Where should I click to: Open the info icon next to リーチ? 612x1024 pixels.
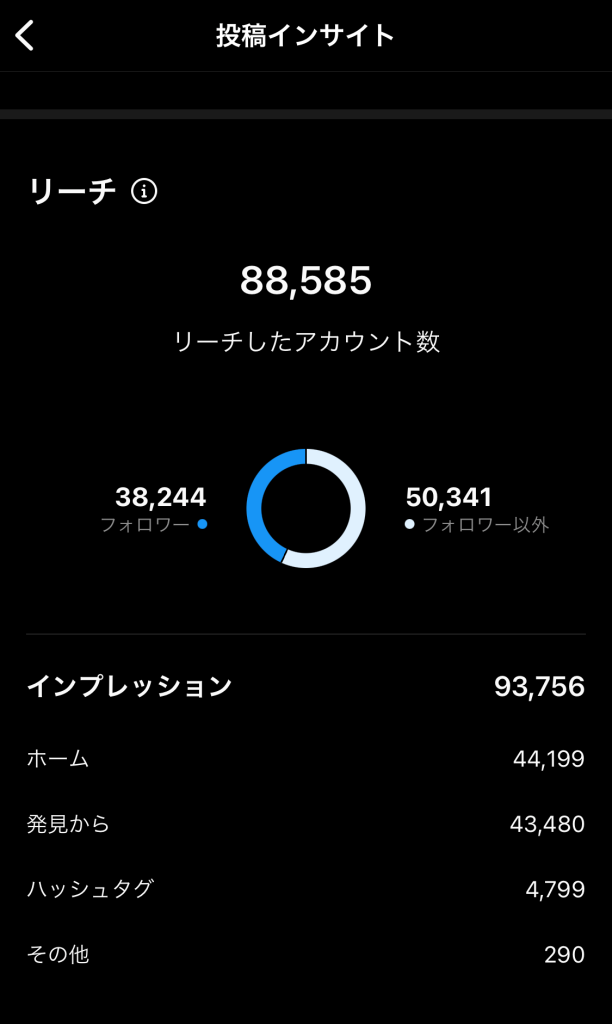click(144, 191)
